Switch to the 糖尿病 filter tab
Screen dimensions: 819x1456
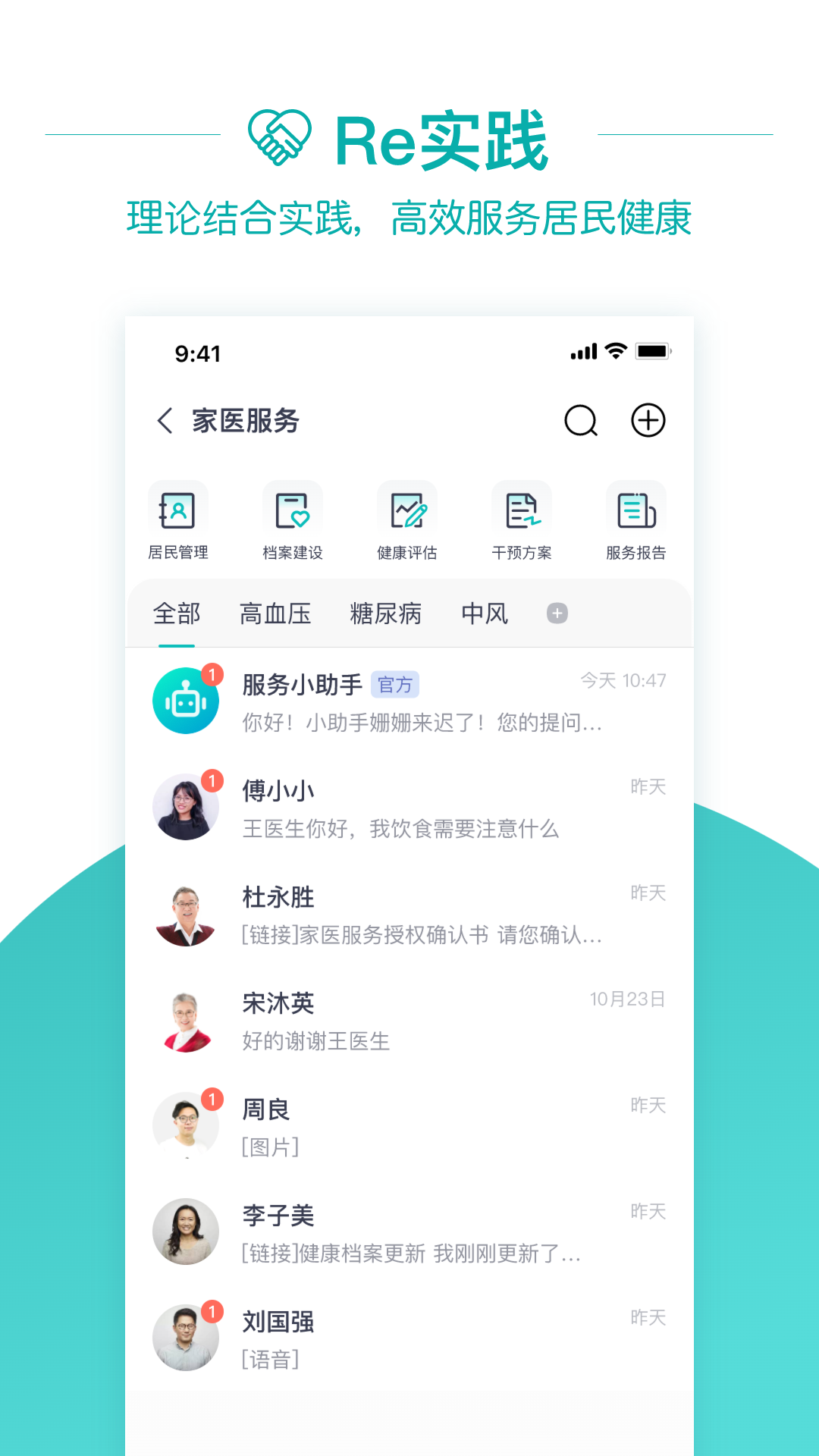(385, 613)
